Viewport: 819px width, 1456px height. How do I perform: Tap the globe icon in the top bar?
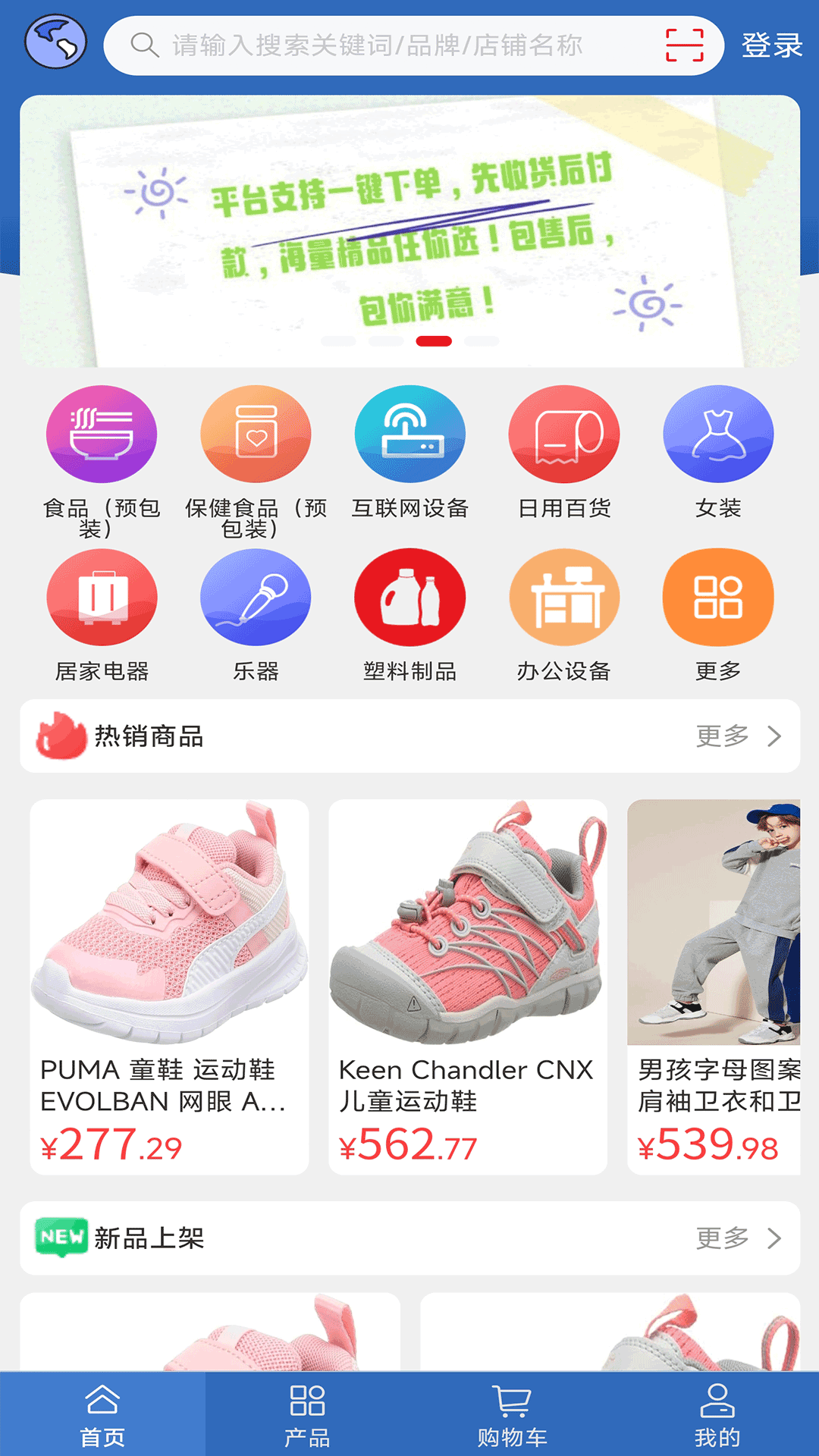click(55, 42)
